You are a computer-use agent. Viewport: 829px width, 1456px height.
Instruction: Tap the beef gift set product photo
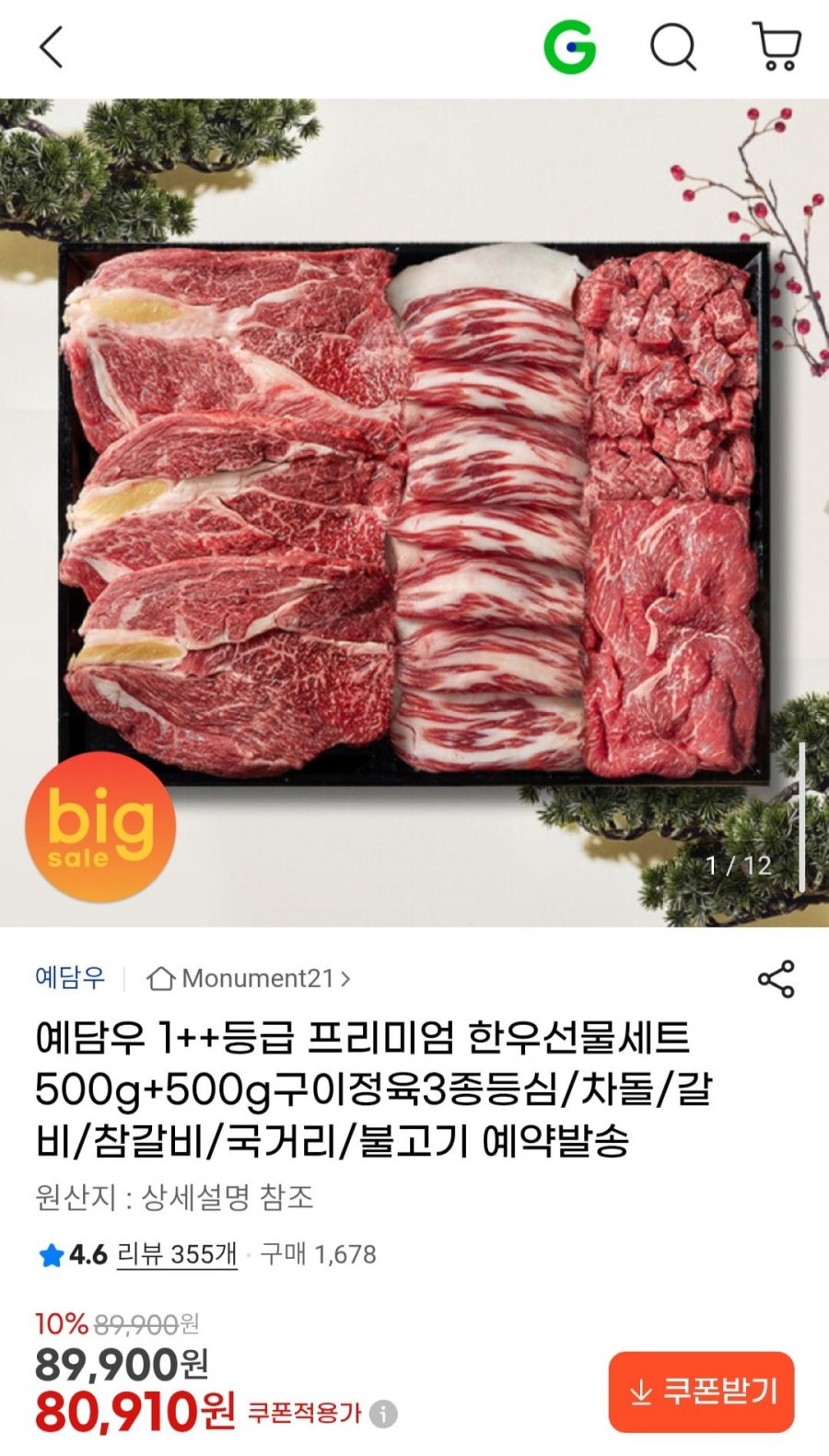[414, 507]
